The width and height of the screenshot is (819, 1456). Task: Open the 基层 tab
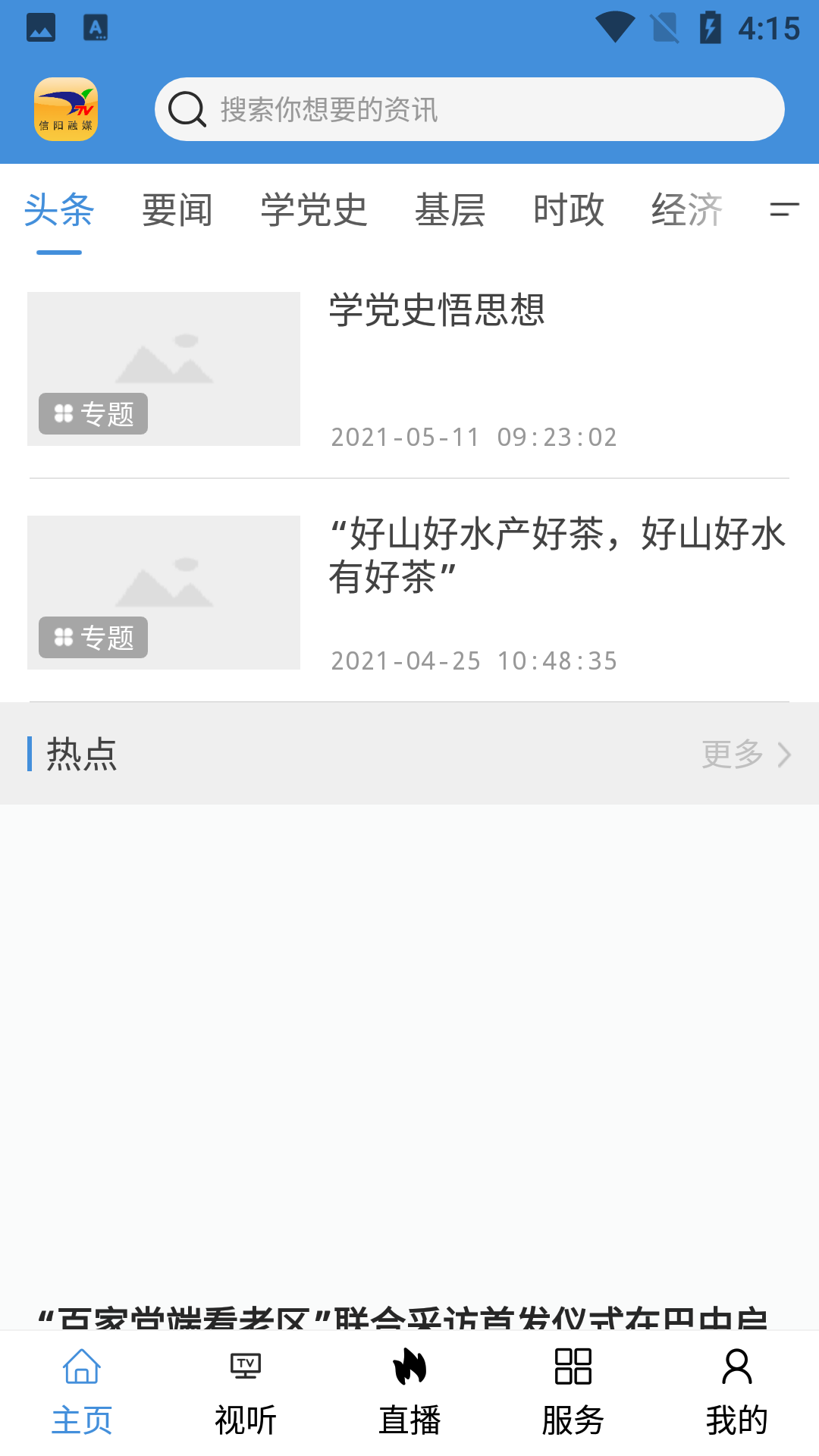click(450, 210)
